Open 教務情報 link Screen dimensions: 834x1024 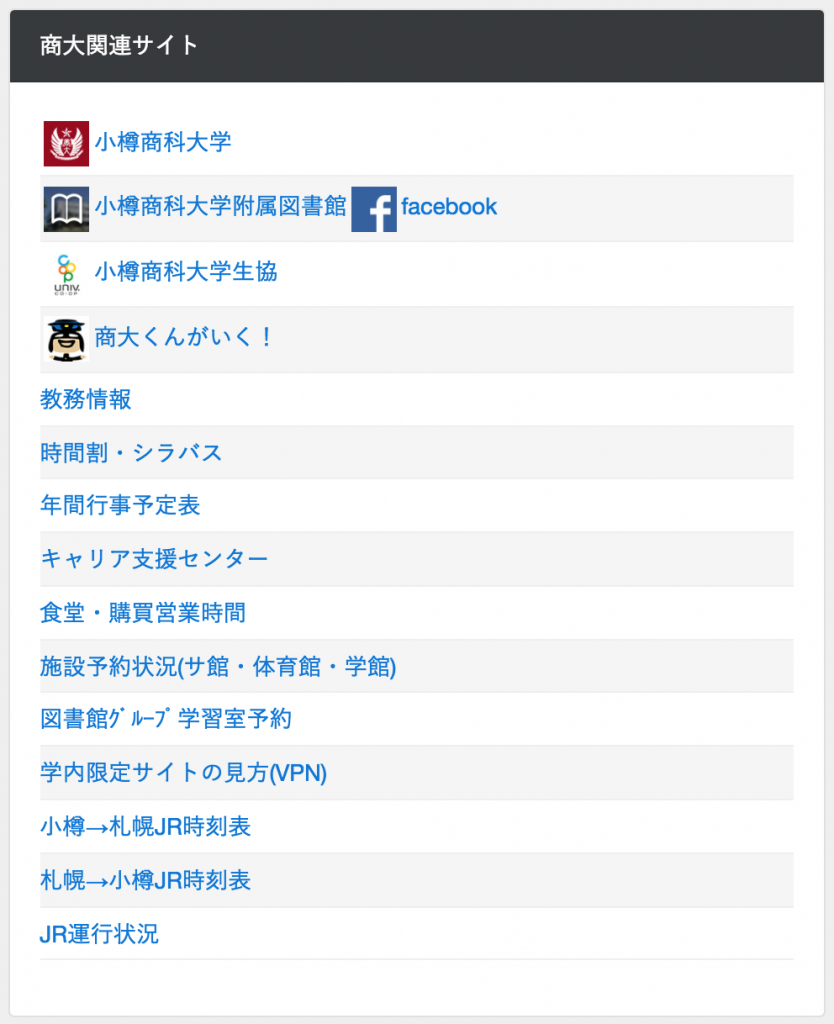point(86,400)
